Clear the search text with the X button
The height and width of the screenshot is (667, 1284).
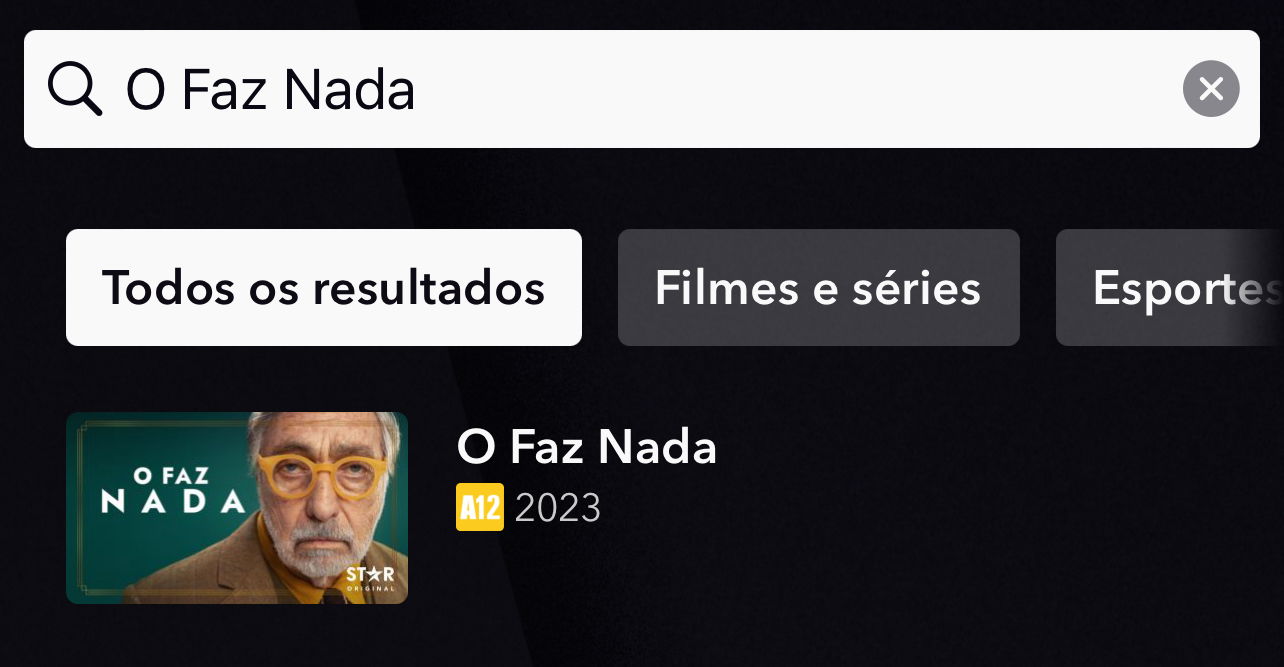1211,89
